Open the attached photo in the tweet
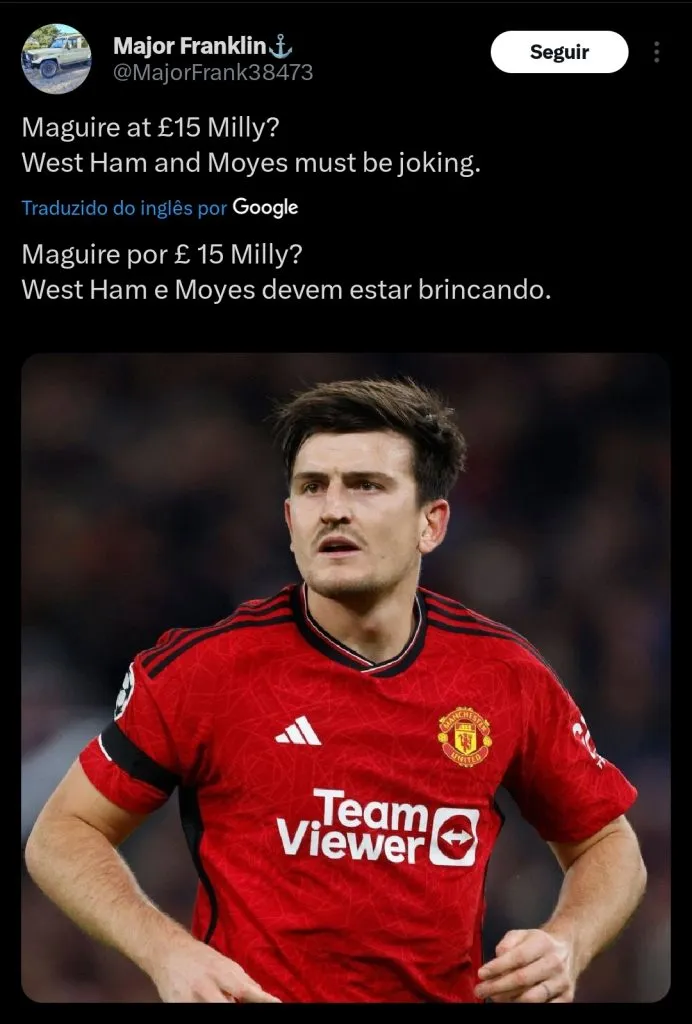 tap(346, 677)
